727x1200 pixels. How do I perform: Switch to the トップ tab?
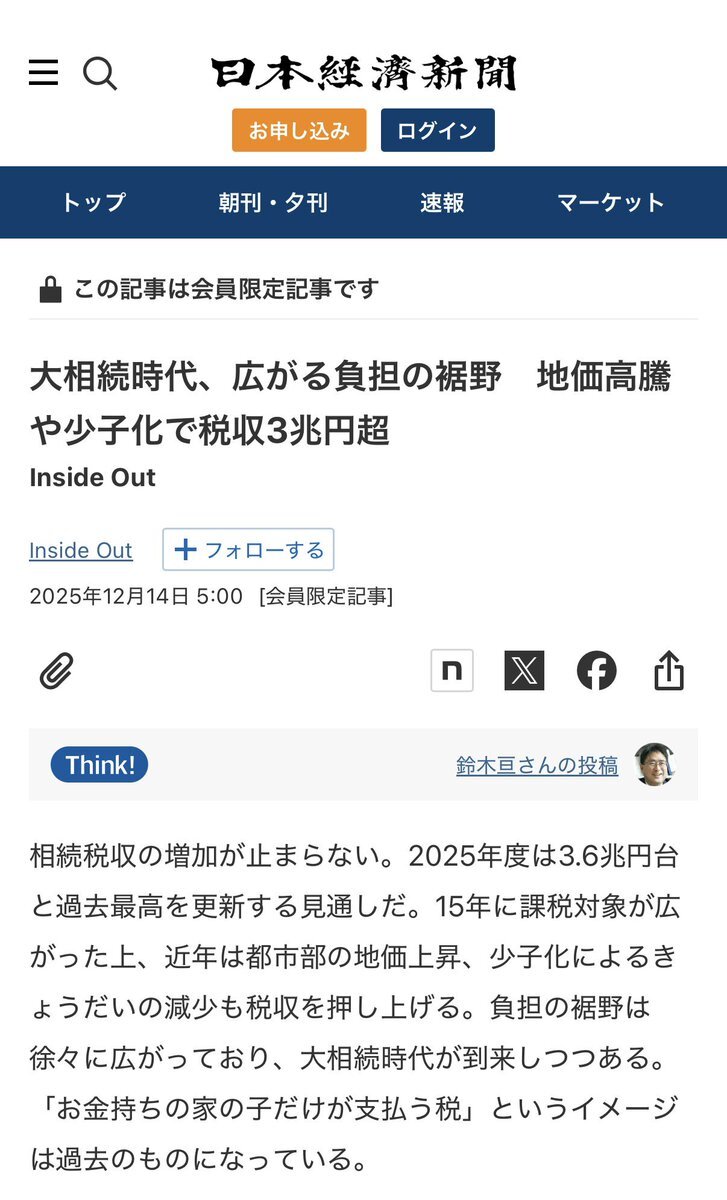pos(93,202)
